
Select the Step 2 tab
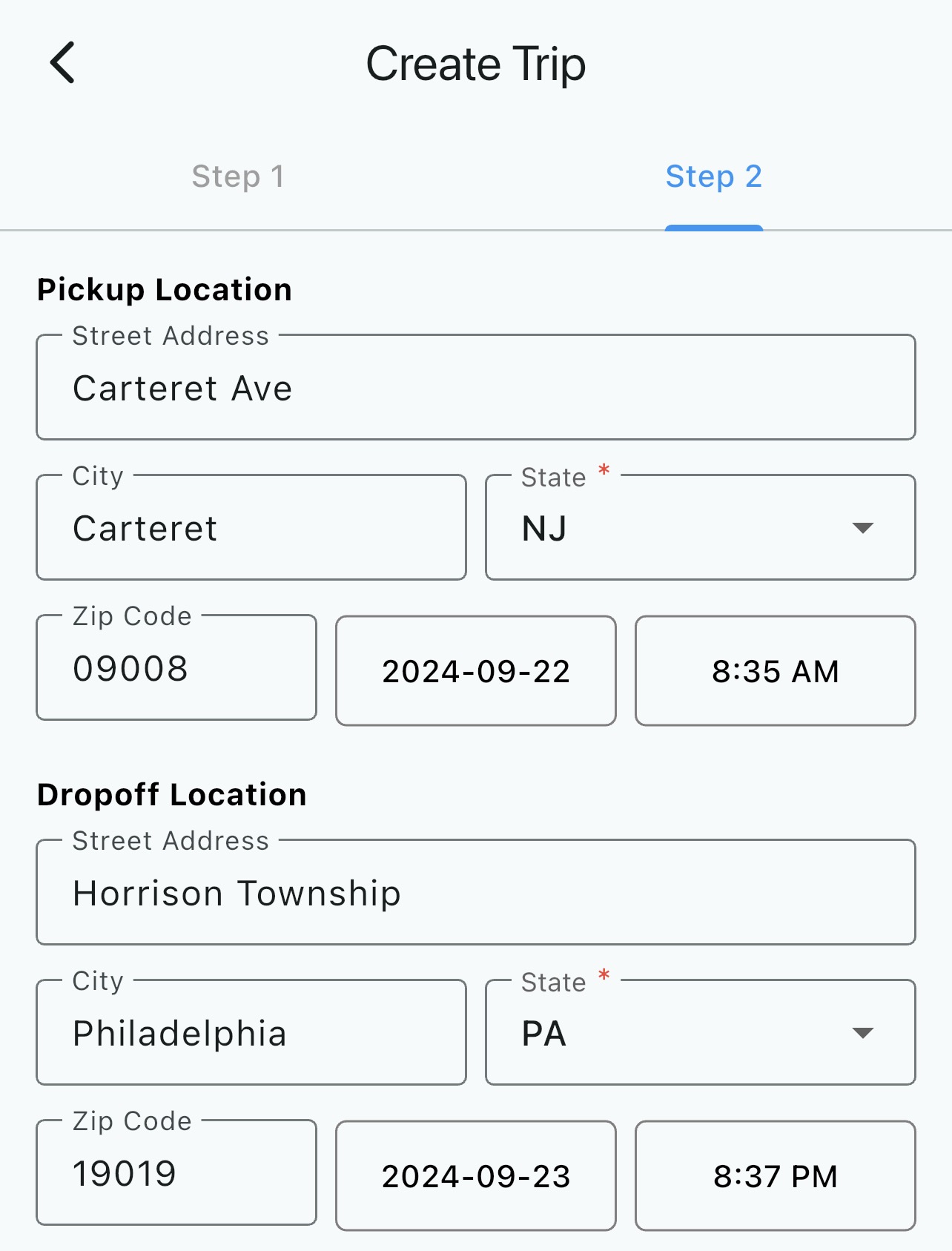[x=713, y=176]
